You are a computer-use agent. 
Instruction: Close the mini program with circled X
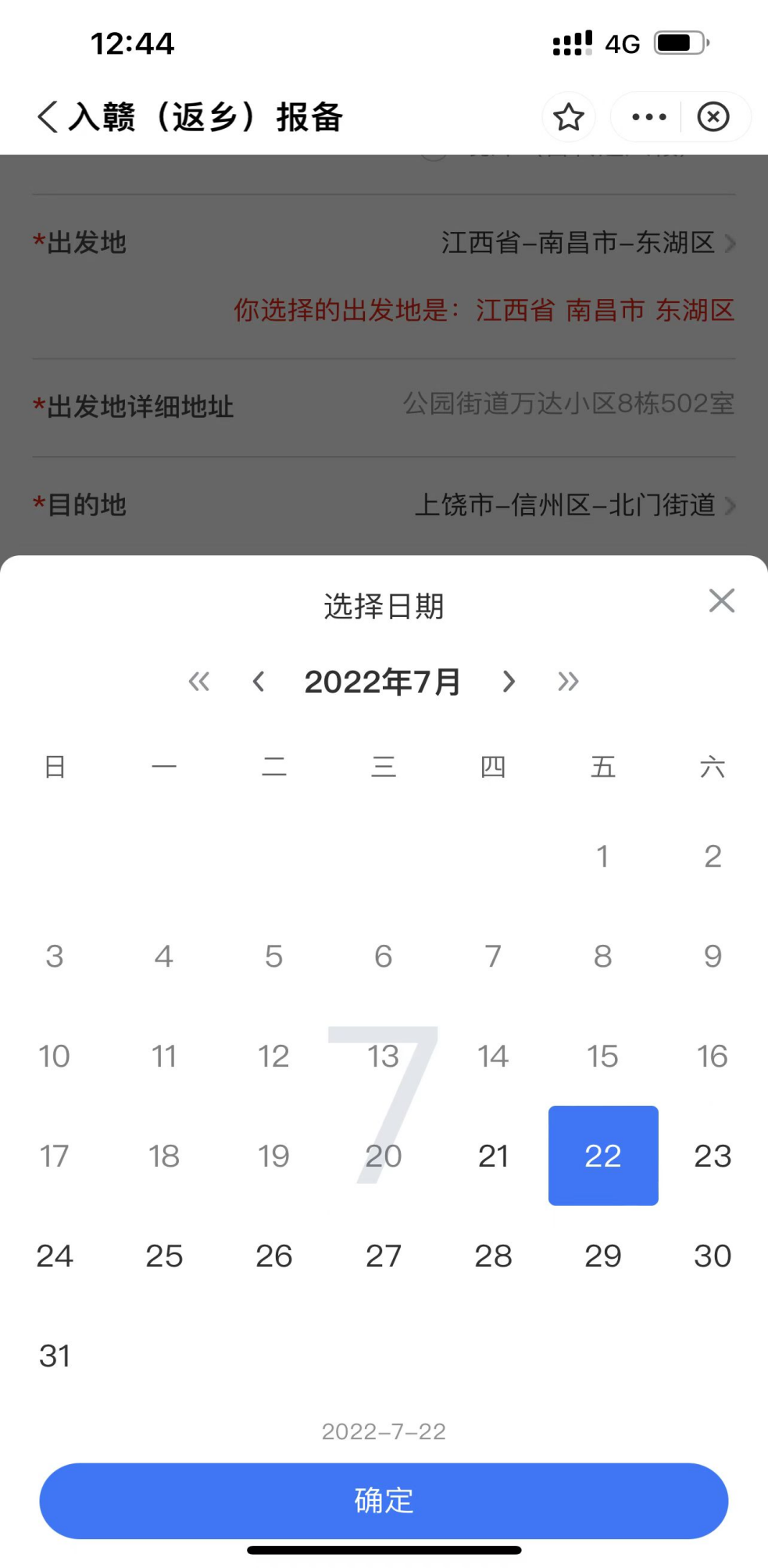[x=713, y=117]
